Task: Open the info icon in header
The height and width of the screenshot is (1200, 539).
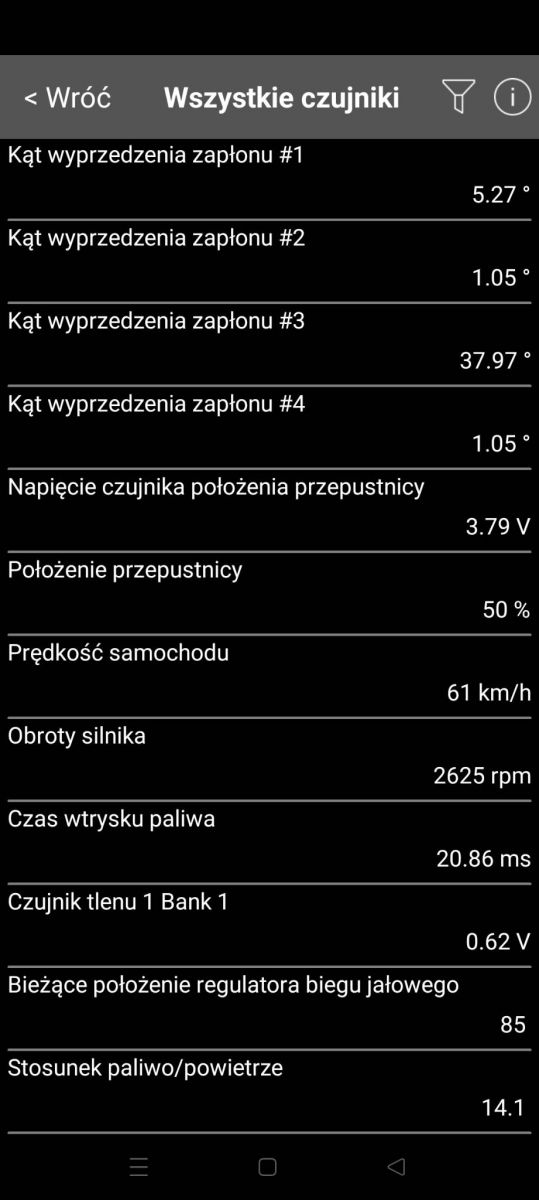Action: pos(512,97)
